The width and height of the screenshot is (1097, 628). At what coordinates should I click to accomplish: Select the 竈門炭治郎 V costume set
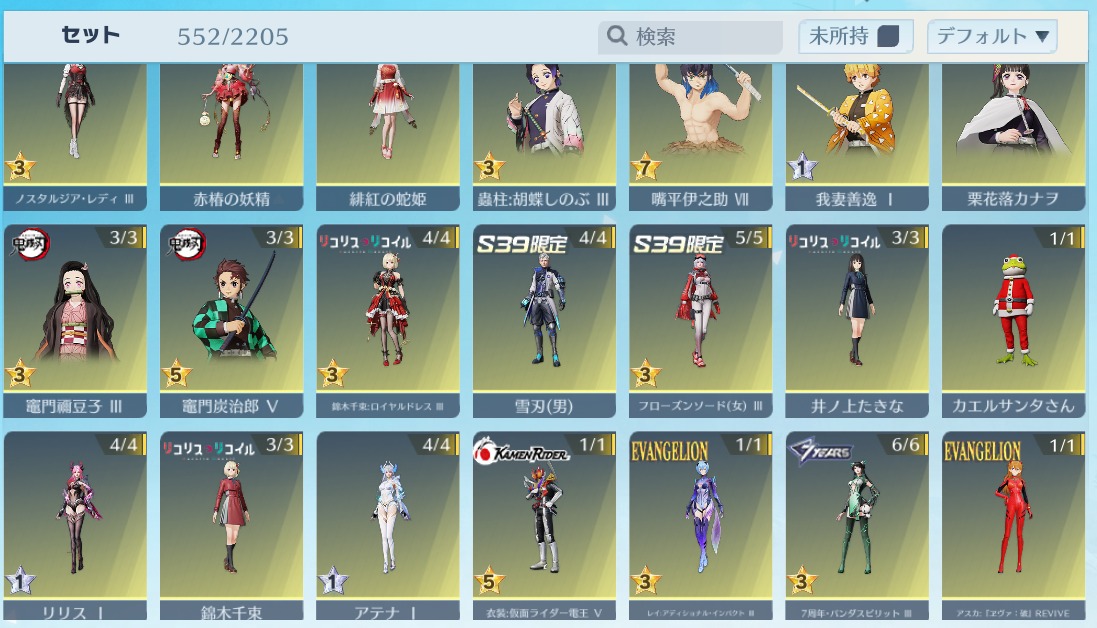pyautogui.click(x=231, y=320)
